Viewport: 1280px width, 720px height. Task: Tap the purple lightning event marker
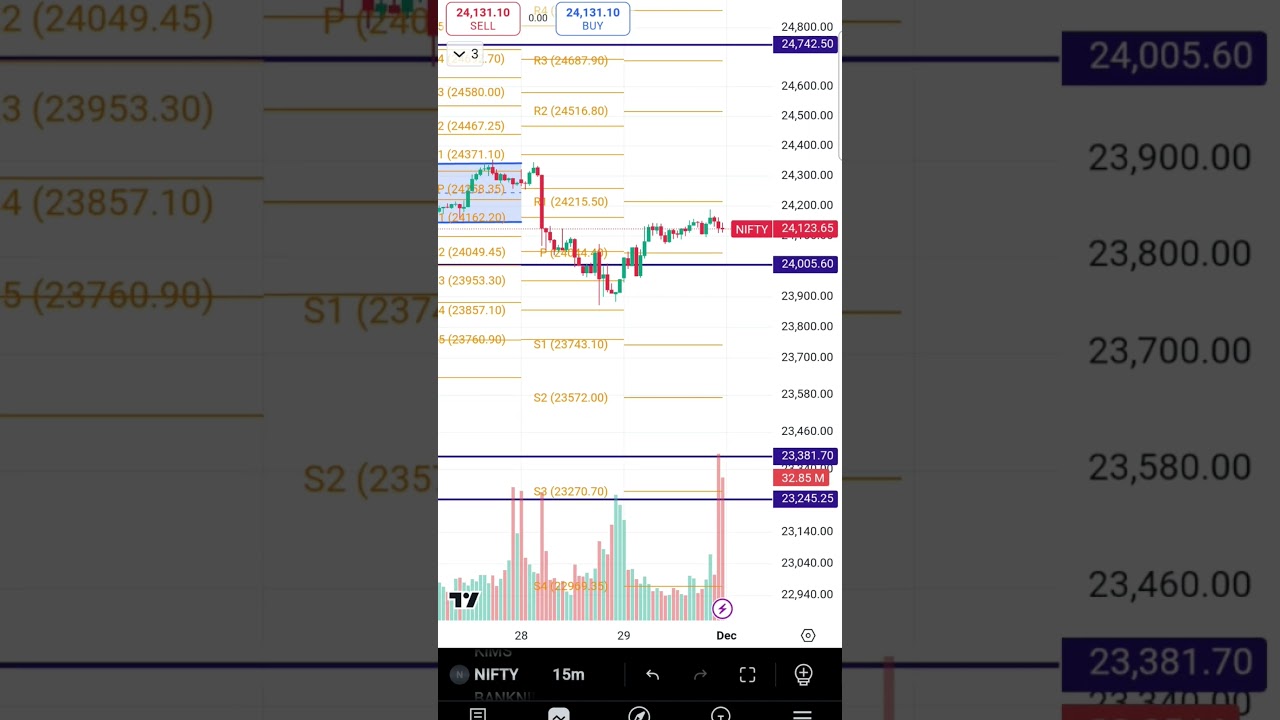pyautogui.click(x=722, y=608)
